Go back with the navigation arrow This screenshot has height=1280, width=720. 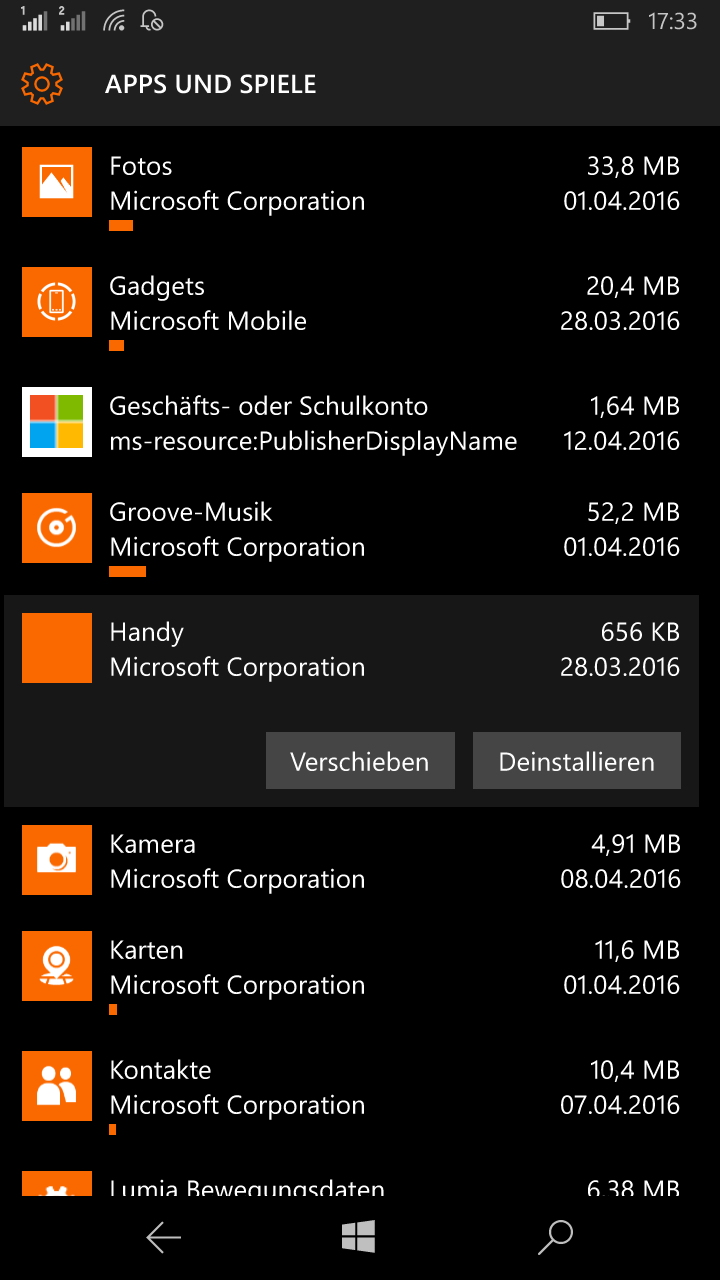(x=164, y=1238)
